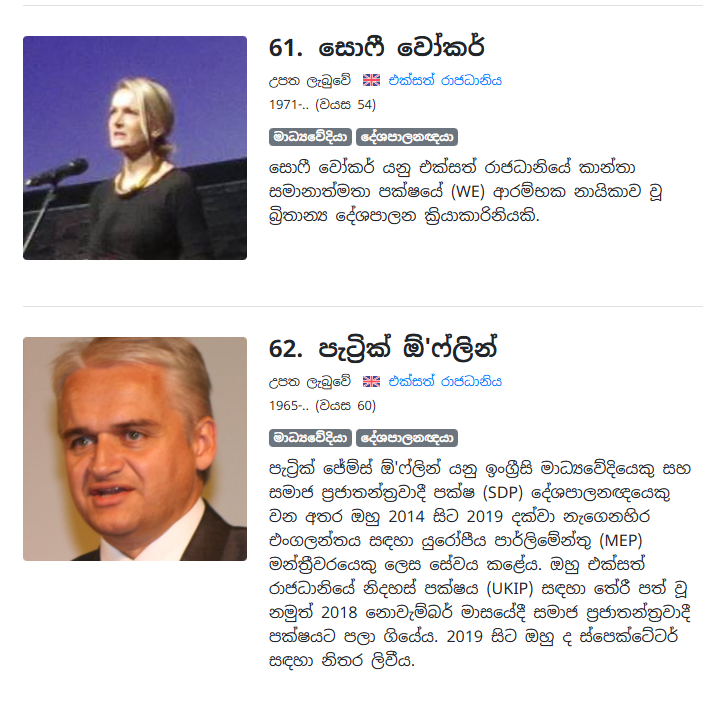Image resolution: width=725 pixels, height=702 pixels.
Task: Open the photo of පැට්‍රික් ඕ'ෆ්ලින්
Action: pyautogui.click(x=135, y=449)
